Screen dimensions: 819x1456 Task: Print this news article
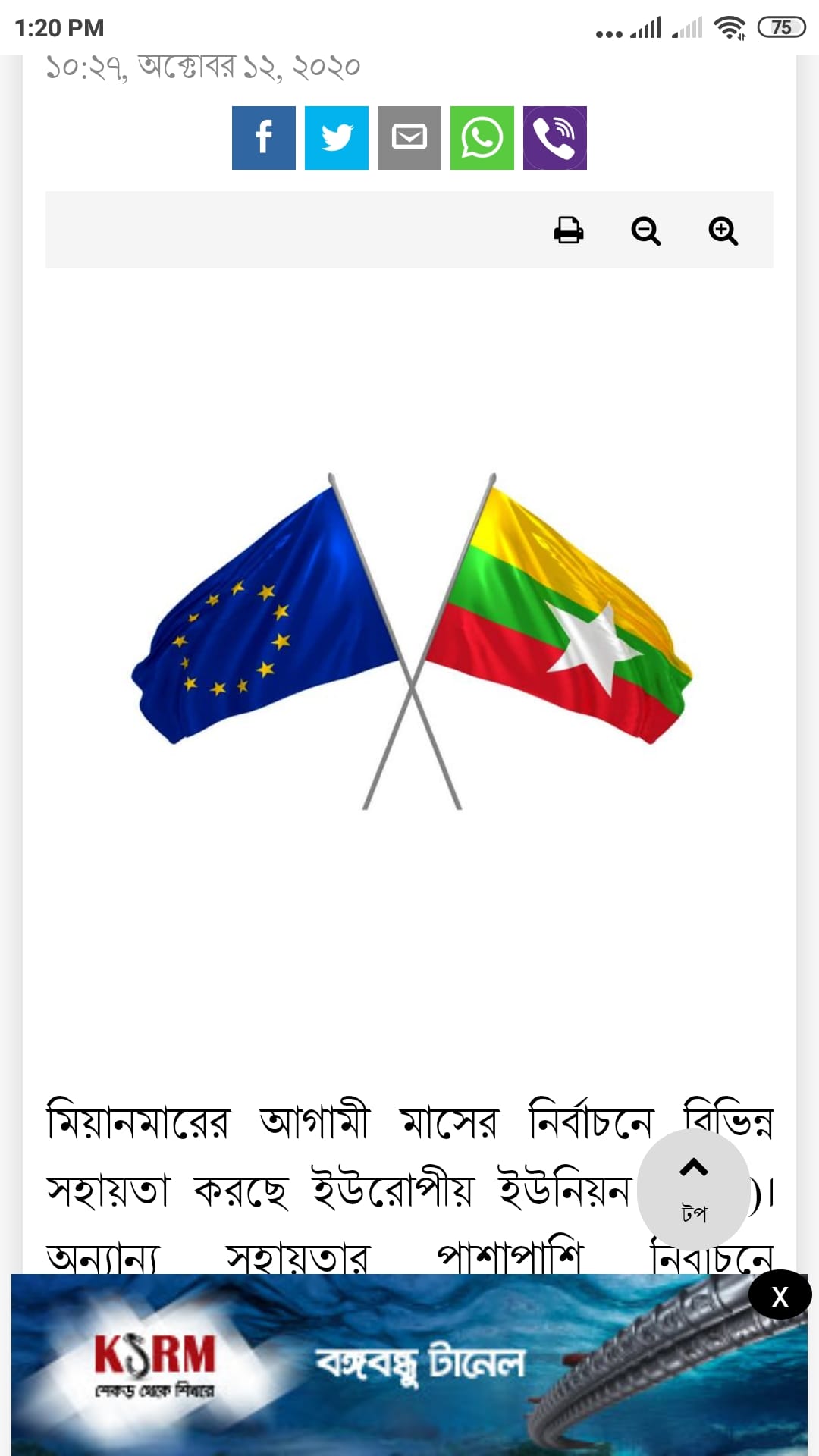point(569,231)
